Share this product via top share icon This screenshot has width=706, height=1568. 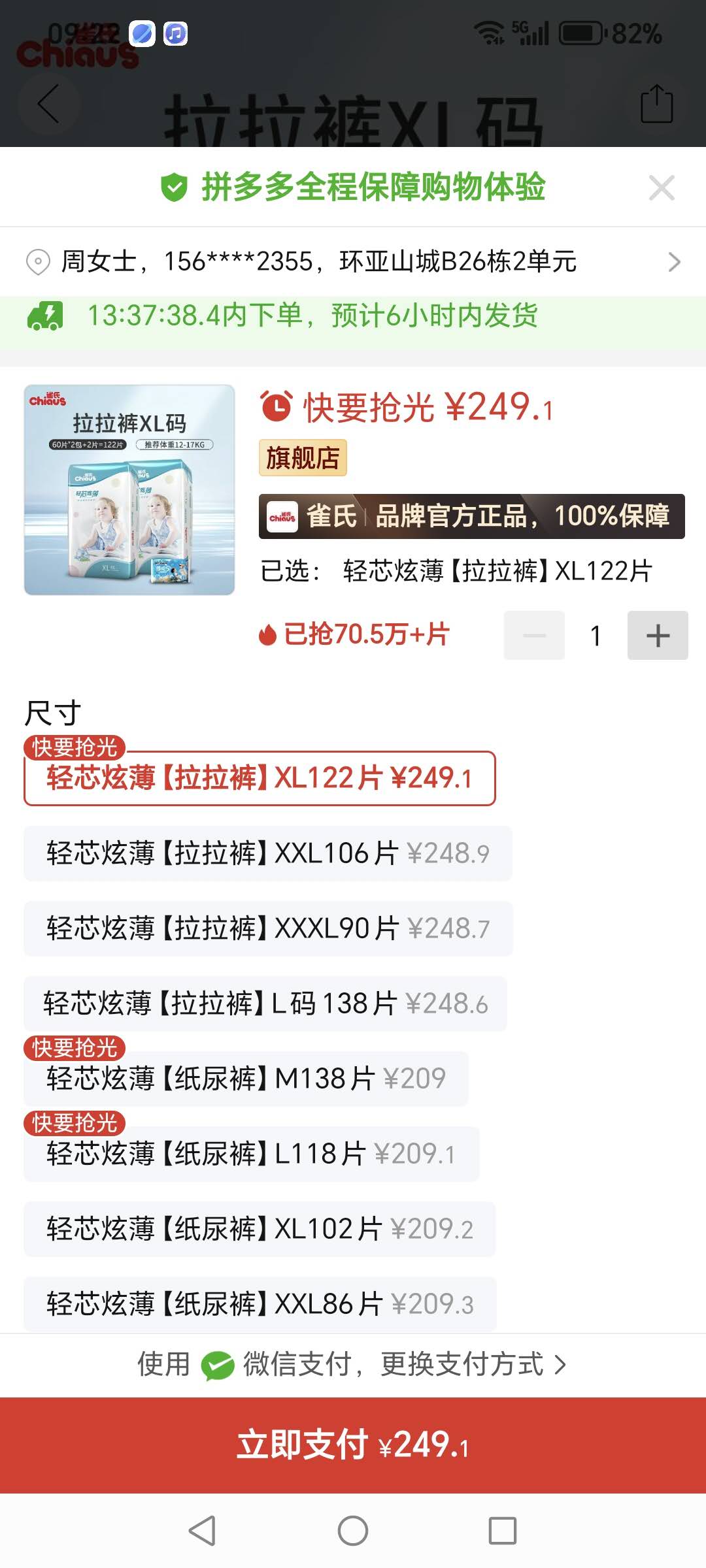[x=656, y=104]
